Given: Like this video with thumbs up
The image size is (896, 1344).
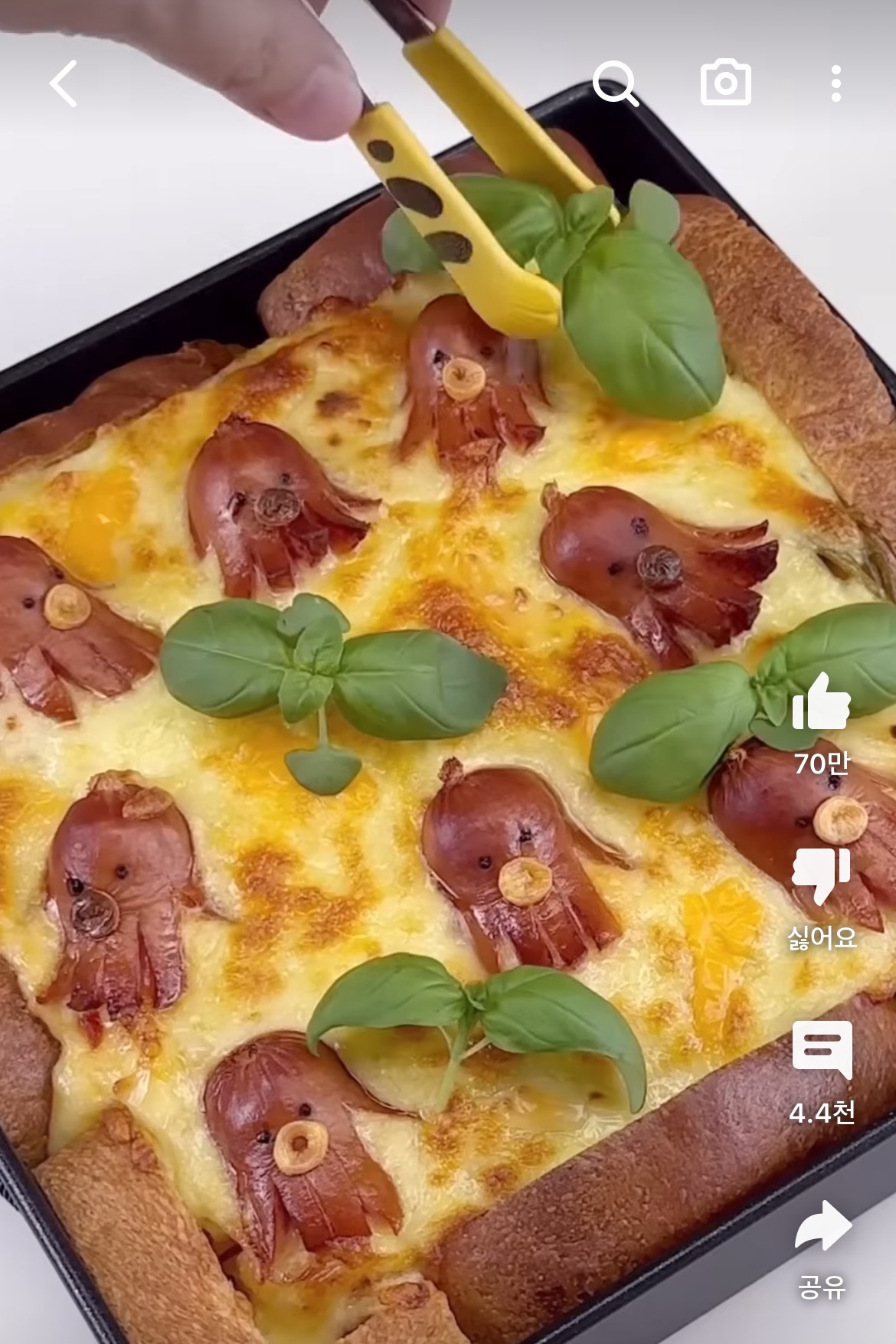Looking at the screenshot, I should pos(822,701).
